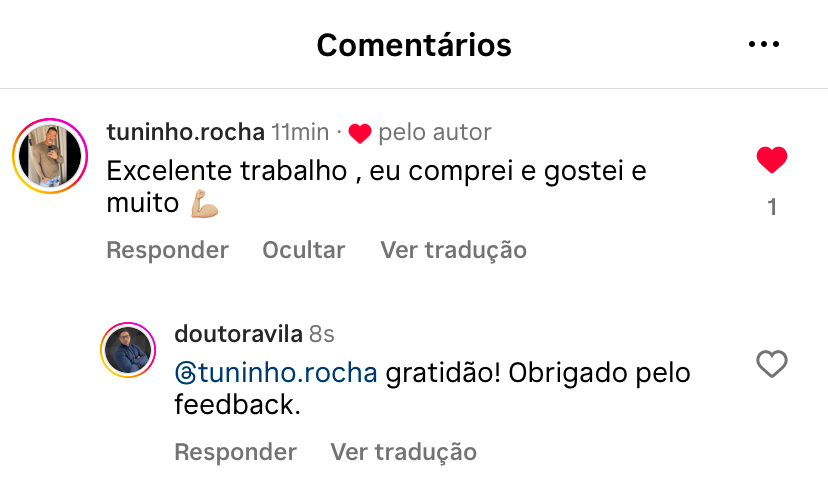Viewport: 828px width, 483px height.
Task: Open the three-dot overflow menu
Action: pyautogui.click(x=763, y=45)
